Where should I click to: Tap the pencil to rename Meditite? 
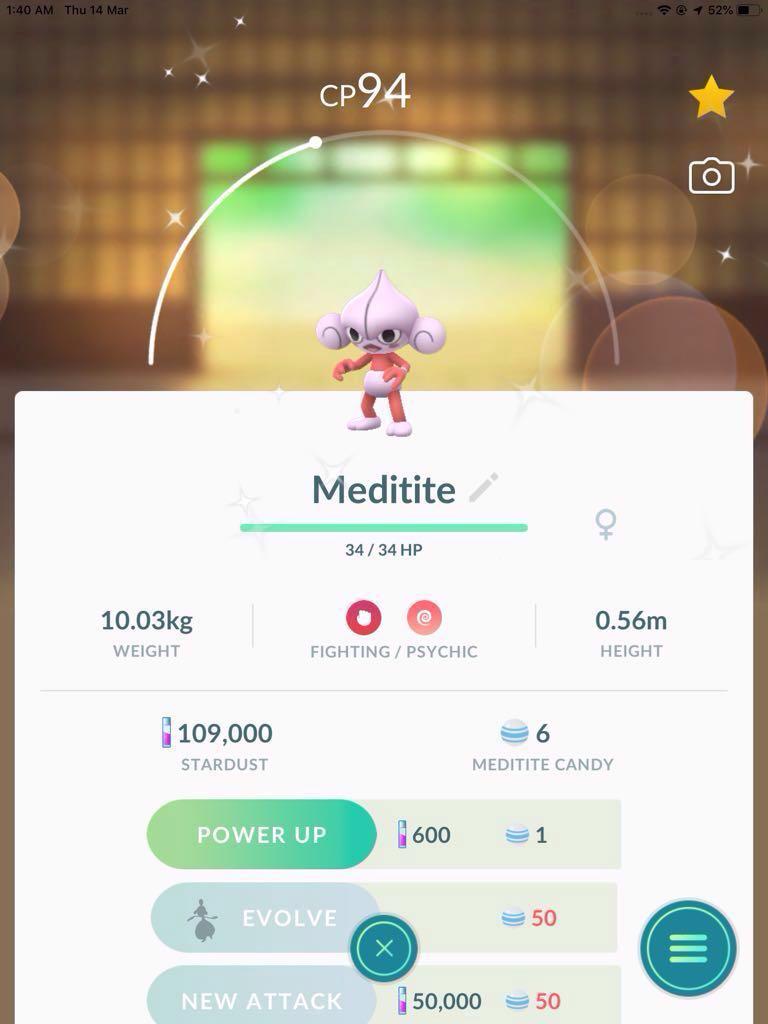(483, 487)
